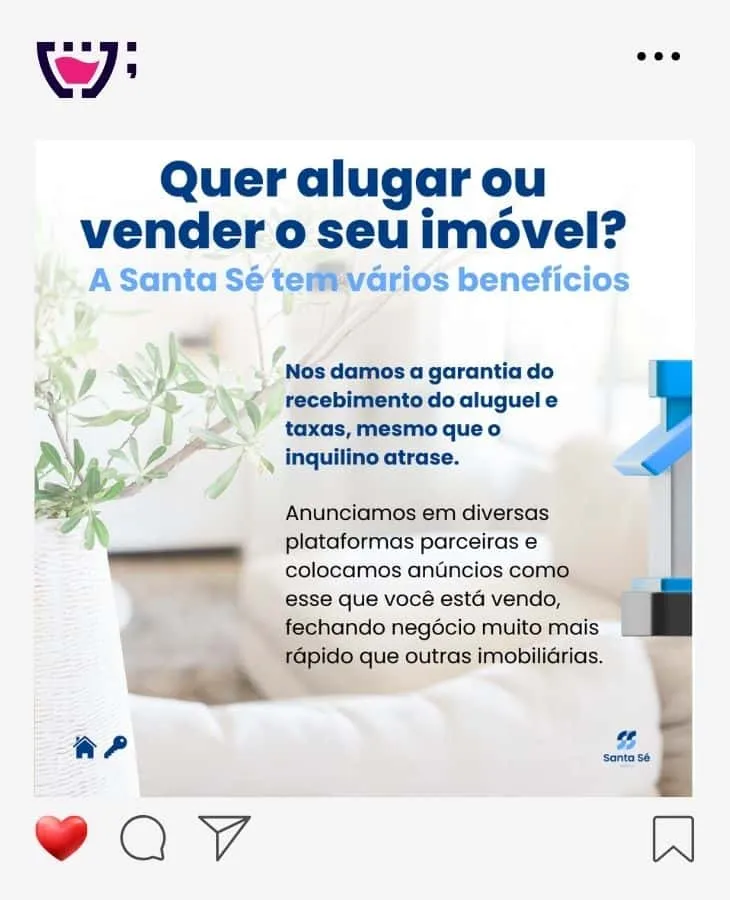Select the key icon beside the house
730x900 pixels.
[113, 748]
